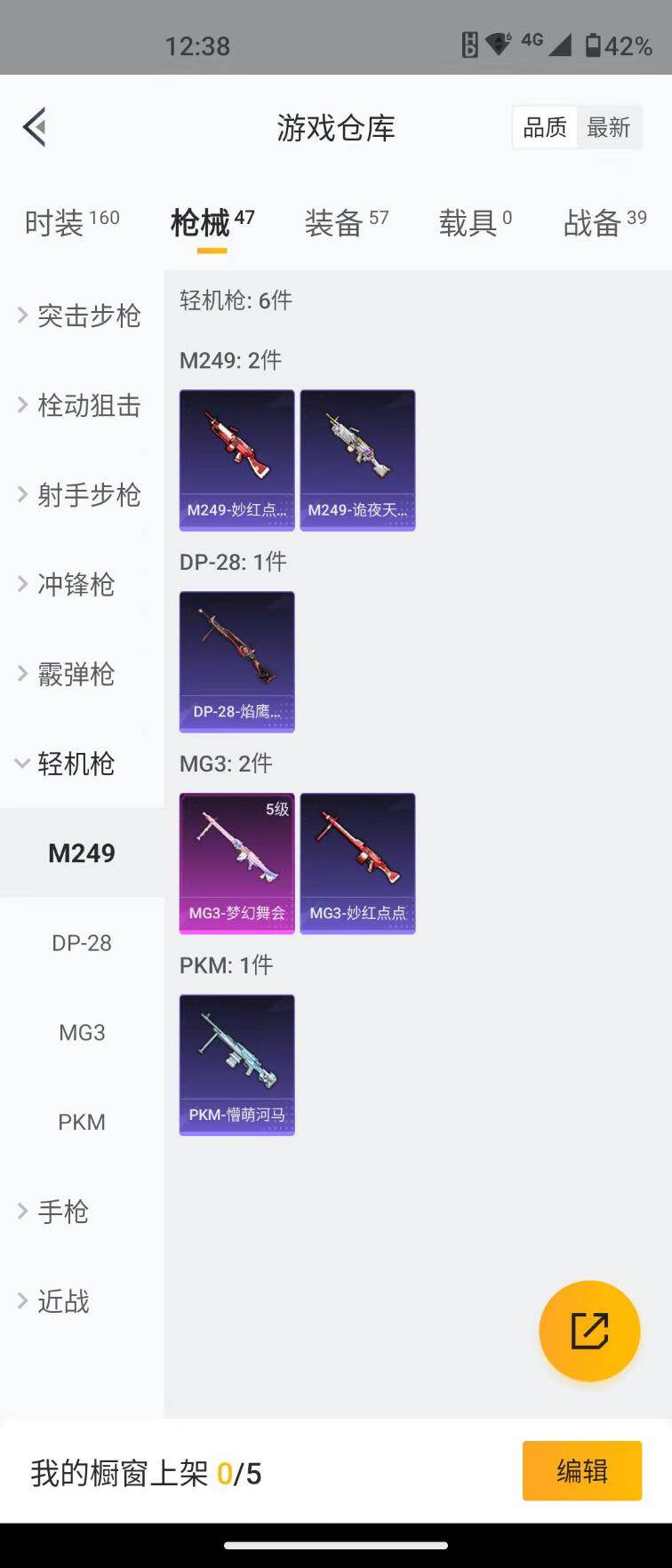
Task: Select PKM in the side list
Action: point(82,1122)
